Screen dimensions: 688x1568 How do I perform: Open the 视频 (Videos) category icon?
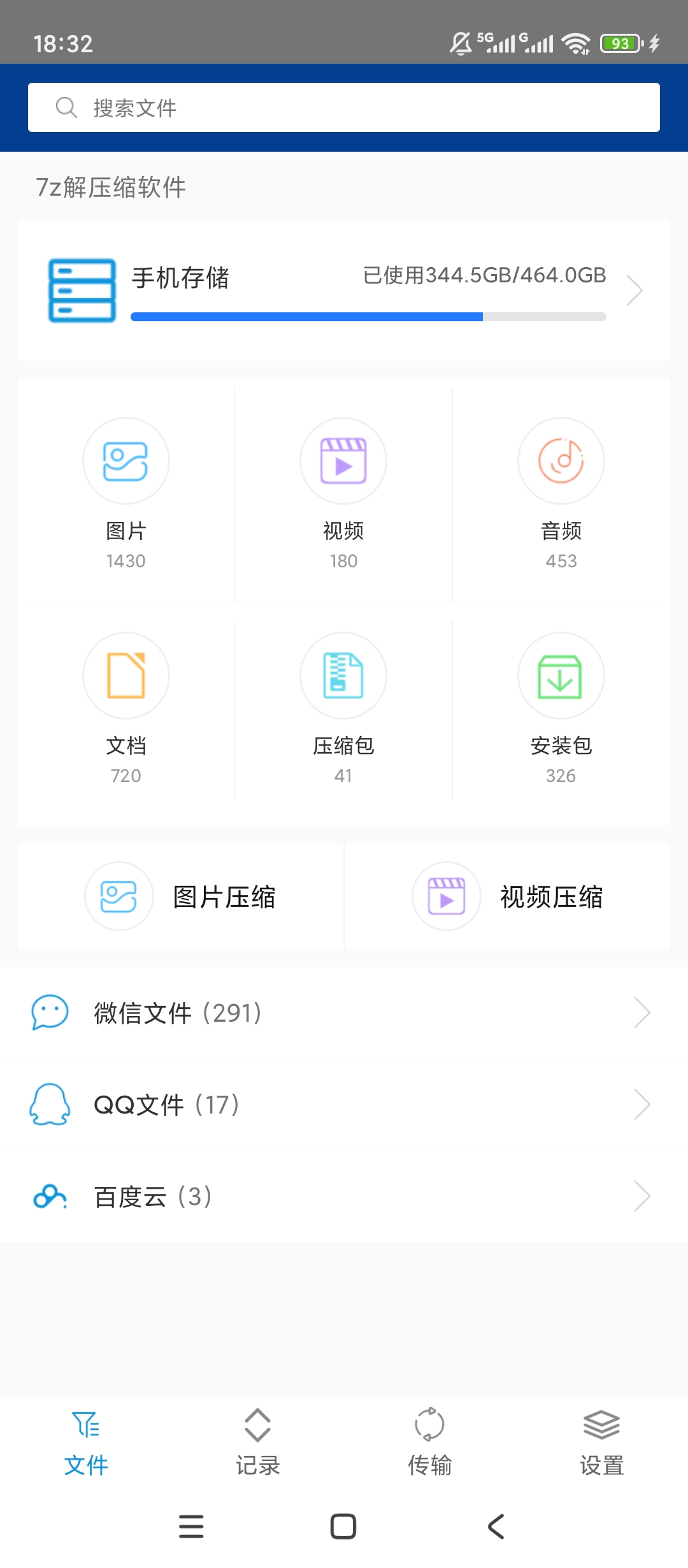click(x=343, y=460)
